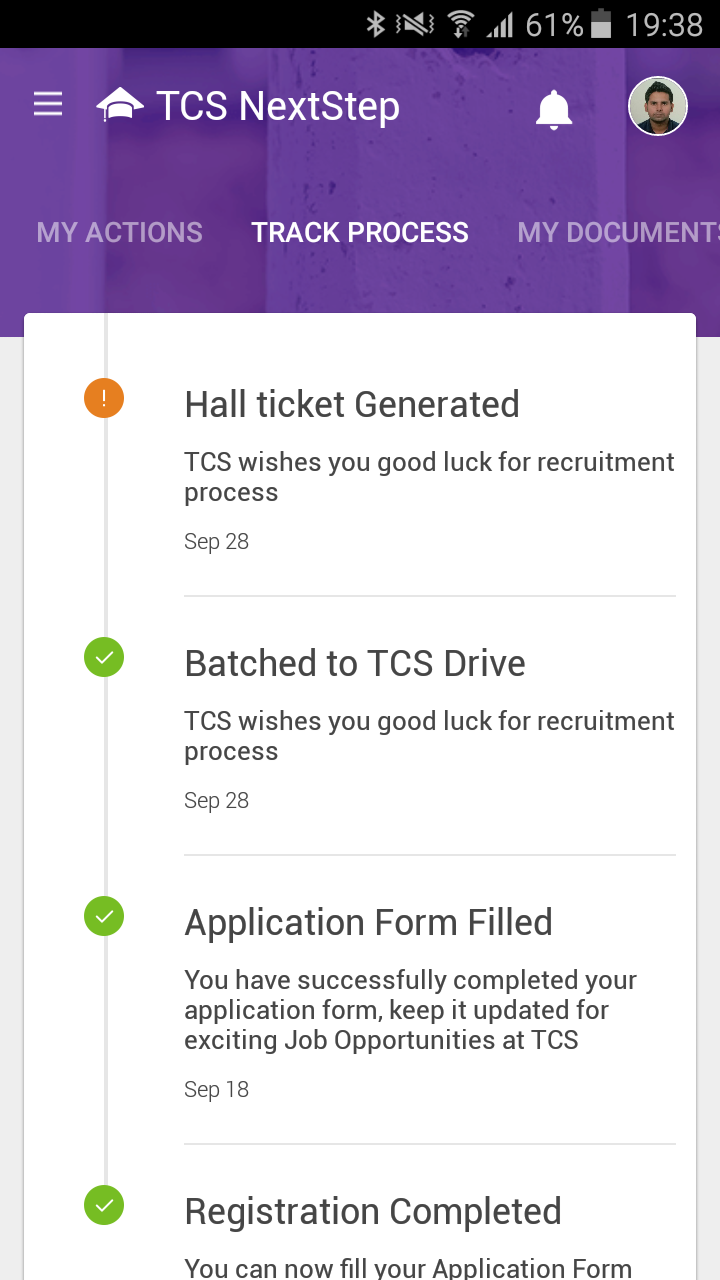This screenshot has height=1280, width=720.
Task: Switch to the My Actions tab
Action: [120, 232]
